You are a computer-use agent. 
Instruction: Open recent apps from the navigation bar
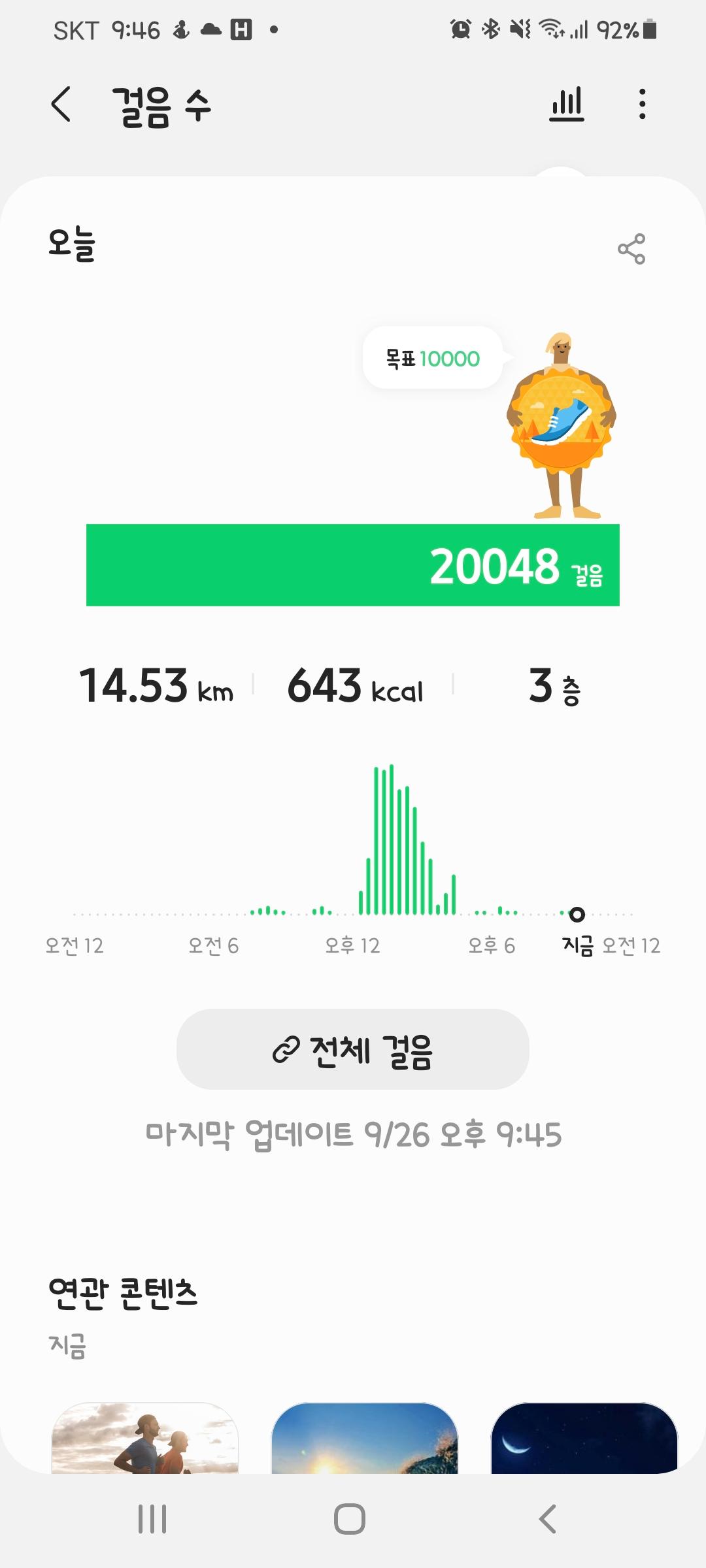coord(152,1519)
